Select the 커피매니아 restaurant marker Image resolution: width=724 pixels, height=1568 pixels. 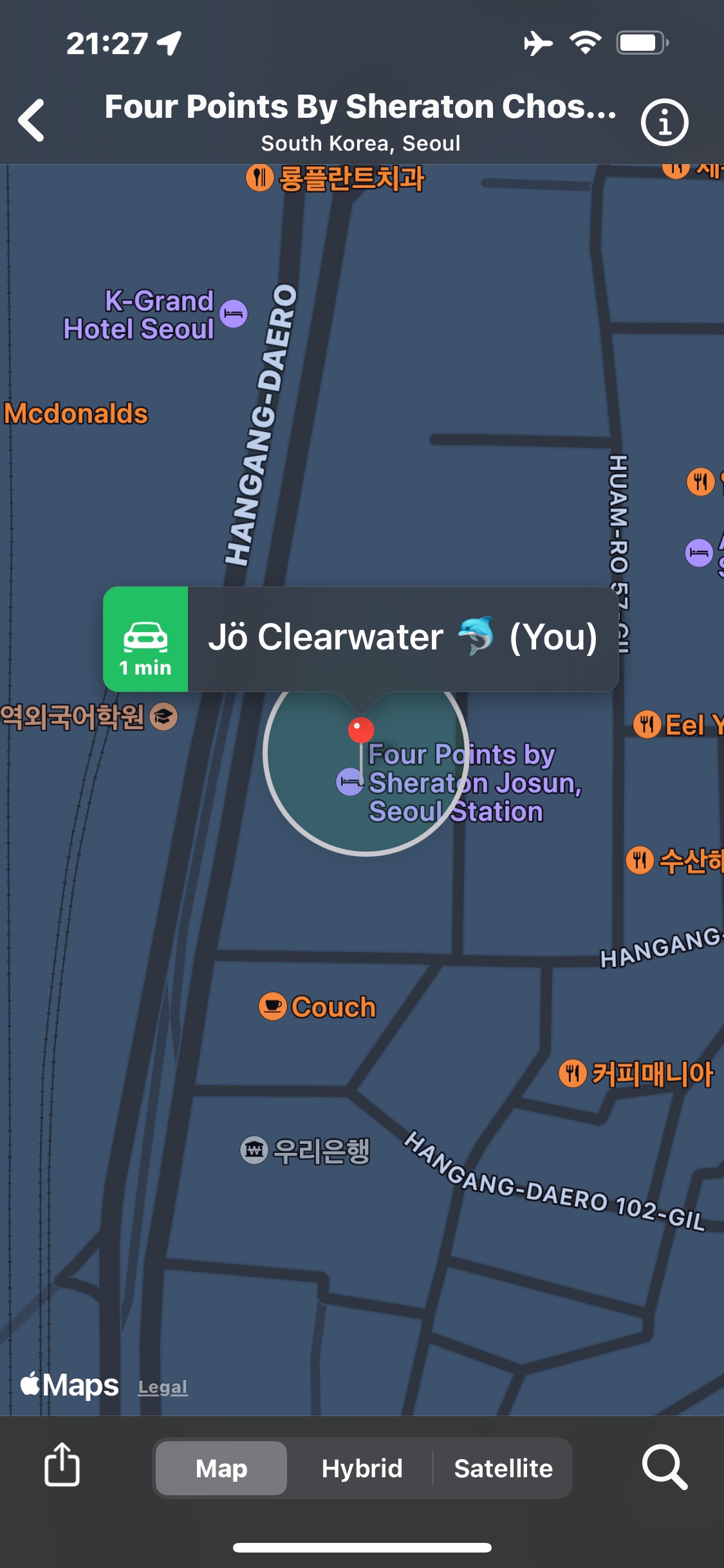pyautogui.click(x=572, y=1073)
